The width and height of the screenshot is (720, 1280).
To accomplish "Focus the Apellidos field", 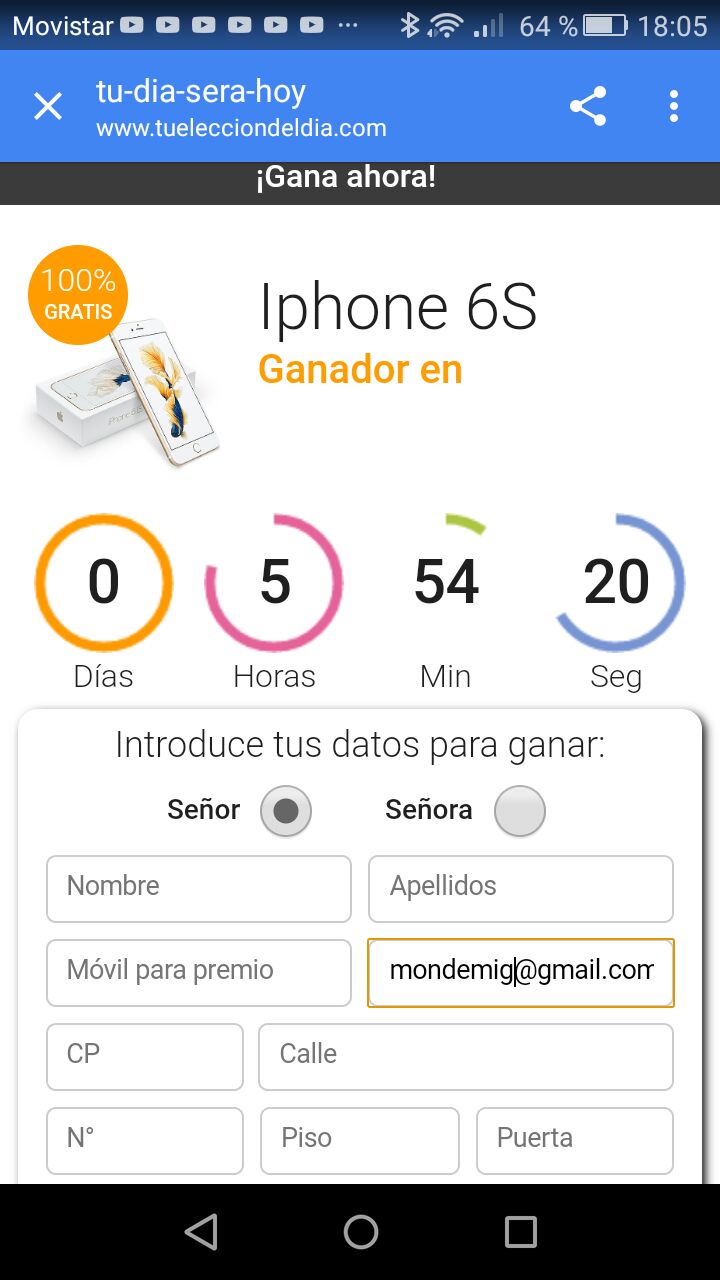I will pyautogui.click(x=521, y=888).
